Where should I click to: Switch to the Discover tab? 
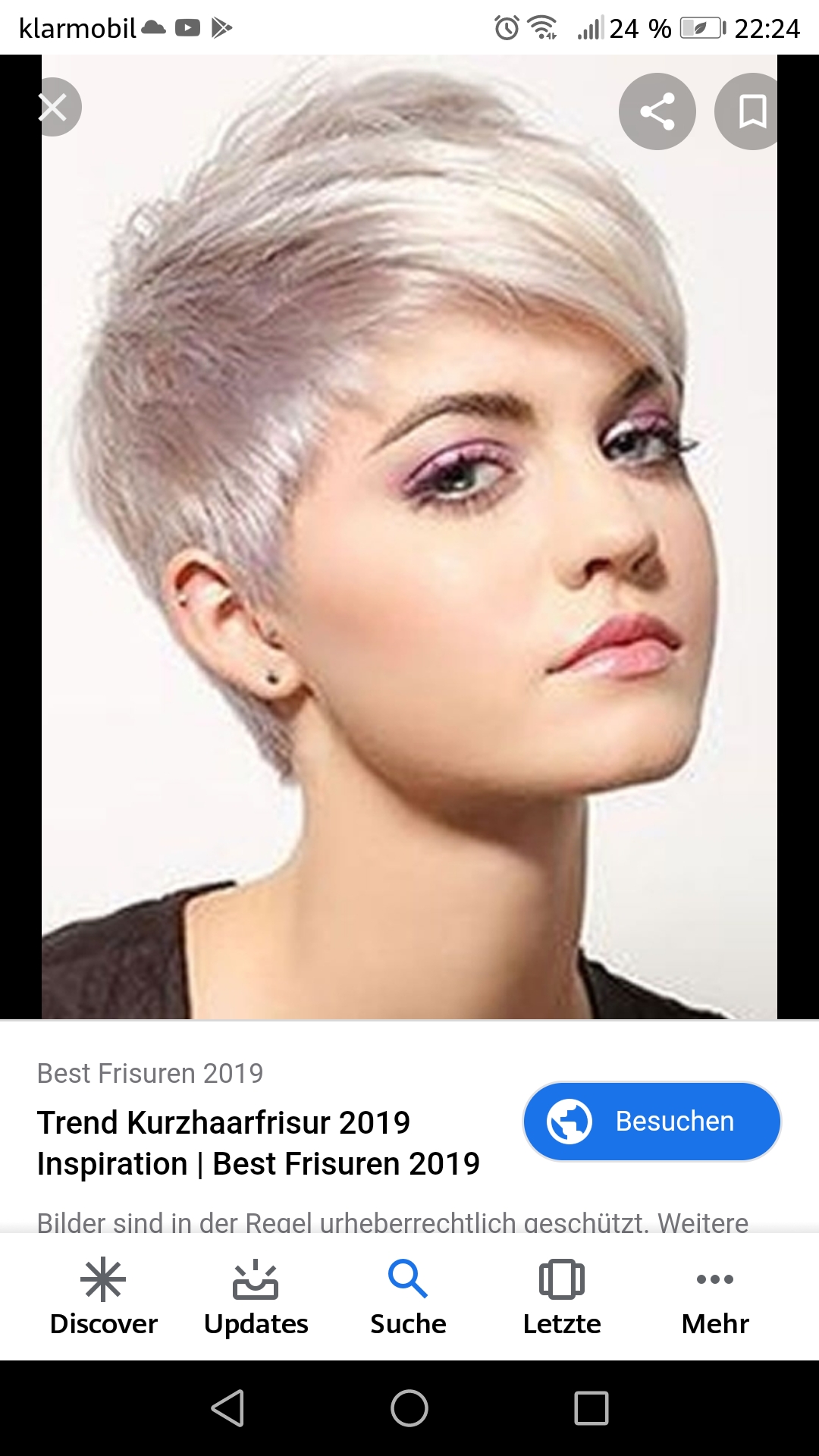[103, 1298]
